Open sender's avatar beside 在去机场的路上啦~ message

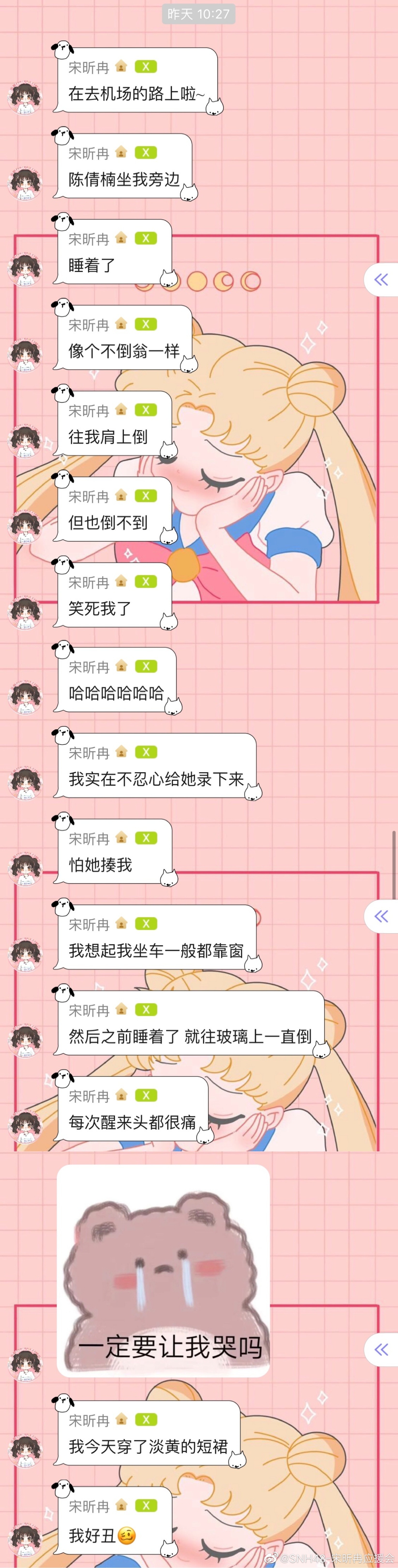click(x=25, y=97)
